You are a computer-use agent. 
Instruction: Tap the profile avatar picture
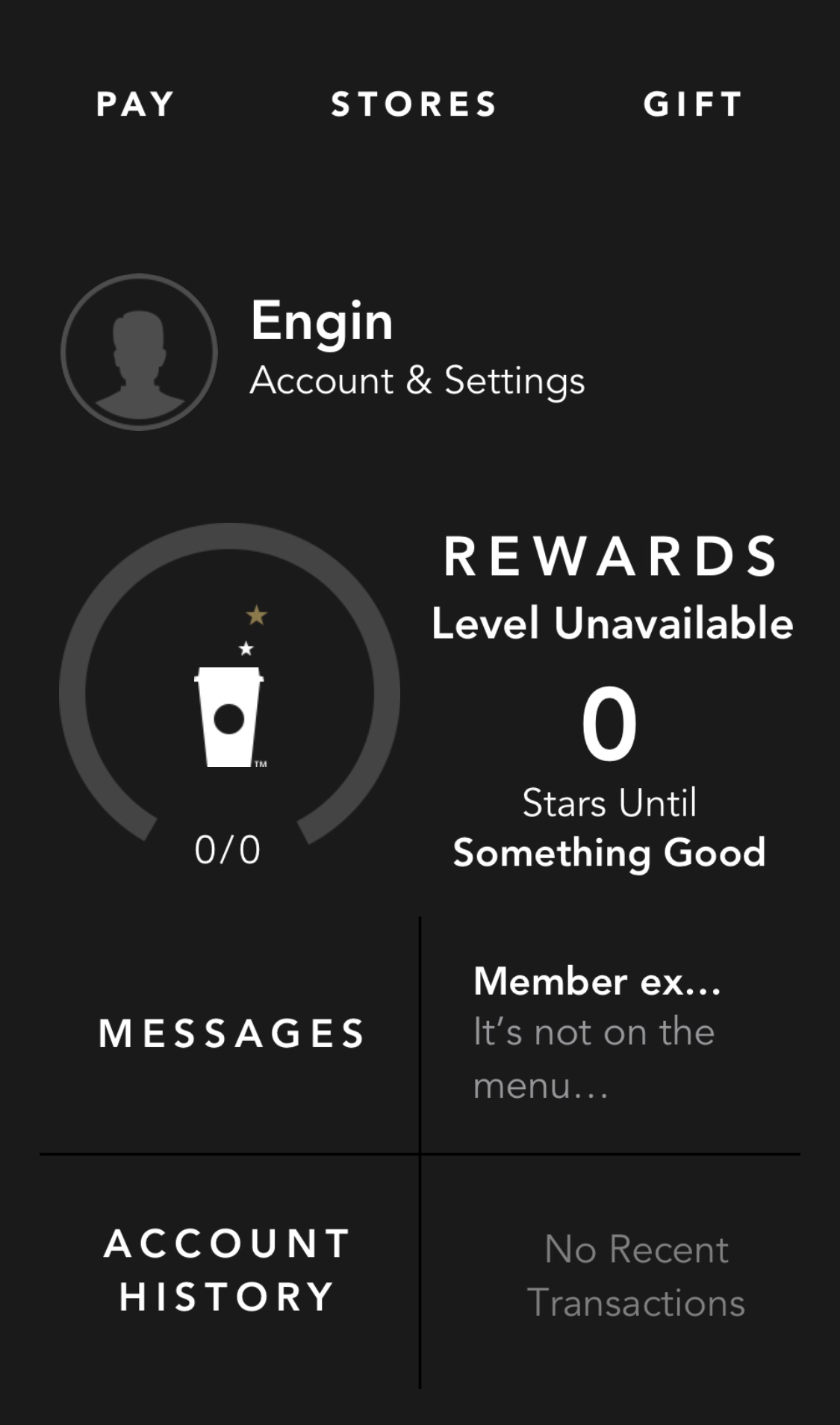139,352
